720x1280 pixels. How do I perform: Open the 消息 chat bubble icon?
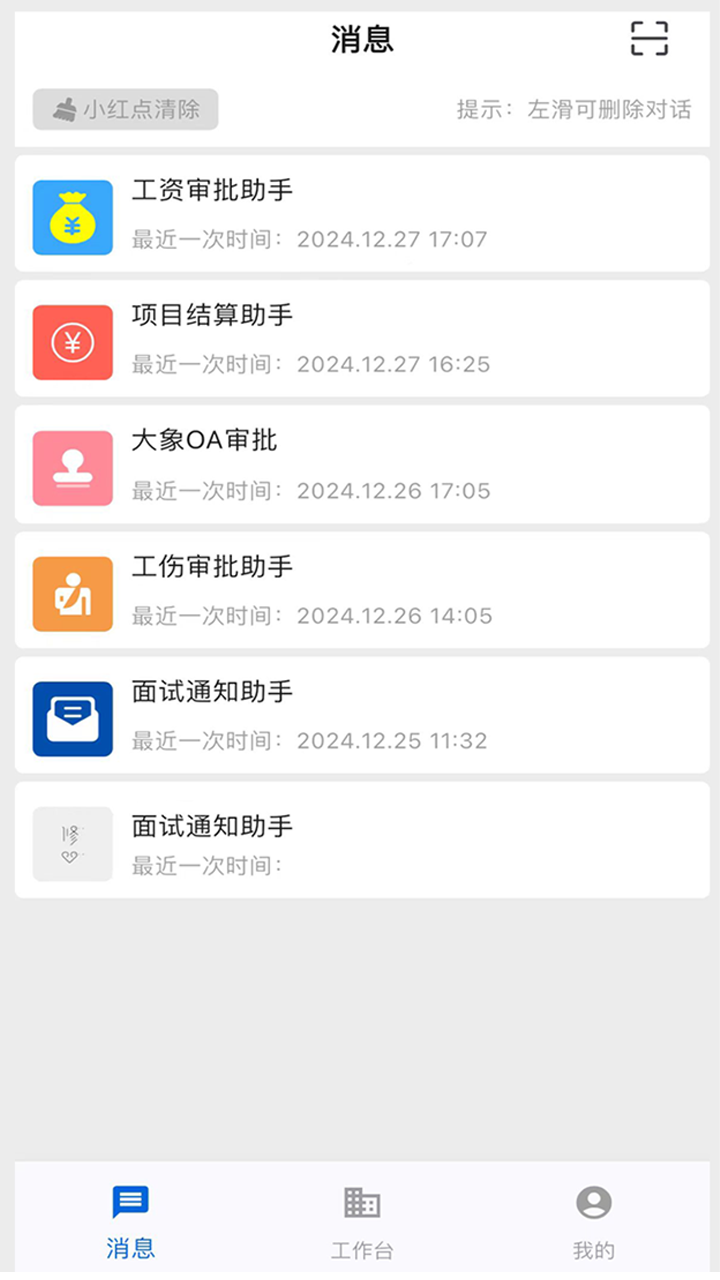pos(129,1202)
